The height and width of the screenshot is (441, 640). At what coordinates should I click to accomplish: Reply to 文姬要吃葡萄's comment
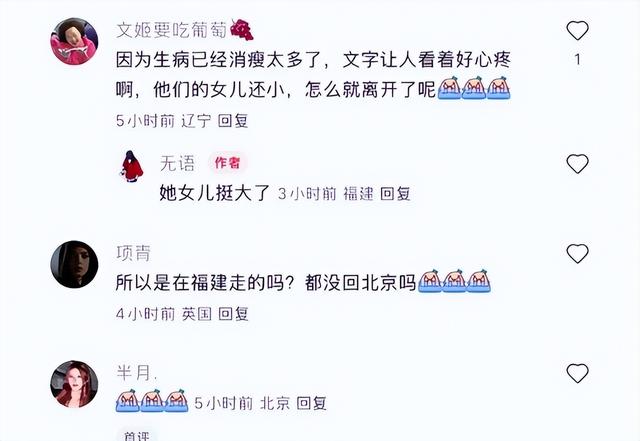pos(232,121)
